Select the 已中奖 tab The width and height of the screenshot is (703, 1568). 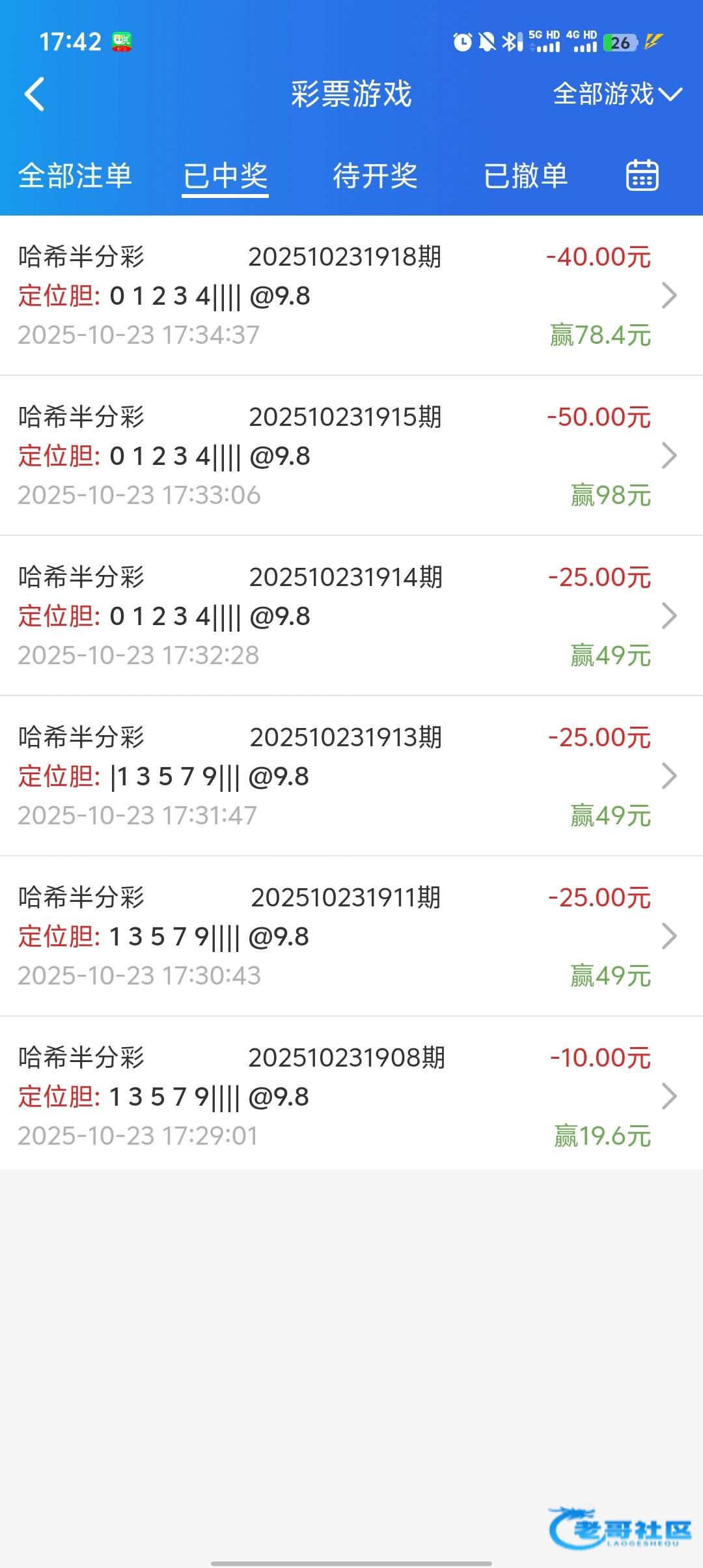coord(225,176)
